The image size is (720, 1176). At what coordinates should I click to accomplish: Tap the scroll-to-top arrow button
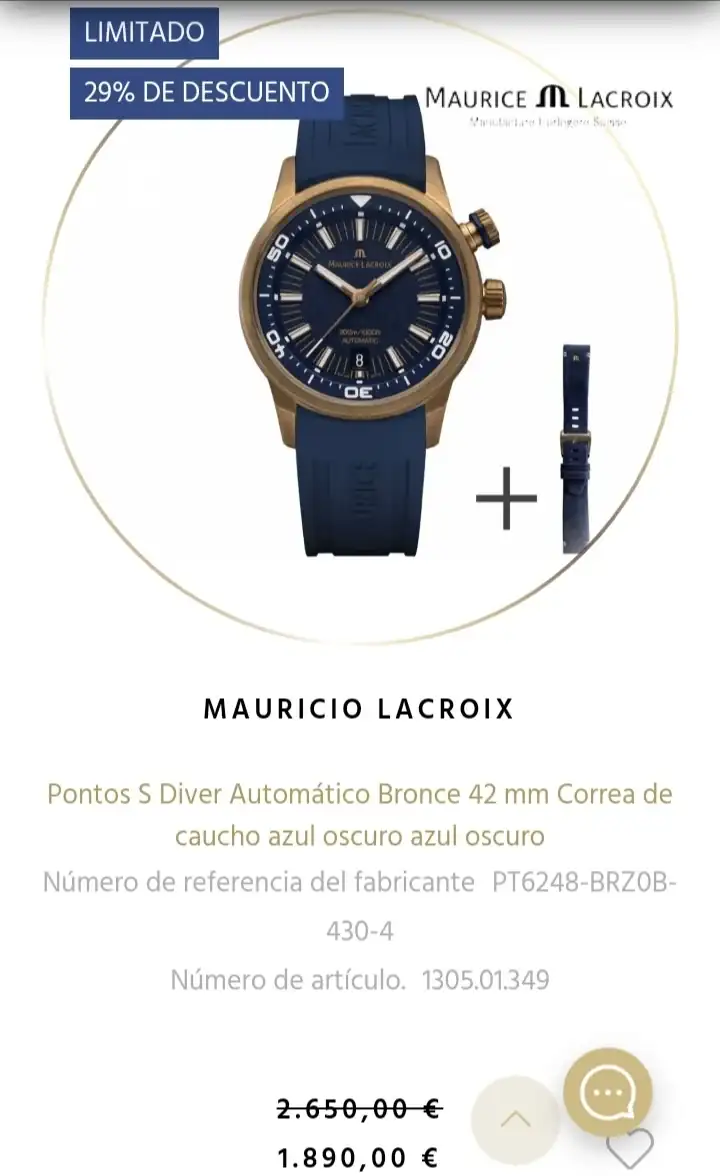click(516, 1119)
